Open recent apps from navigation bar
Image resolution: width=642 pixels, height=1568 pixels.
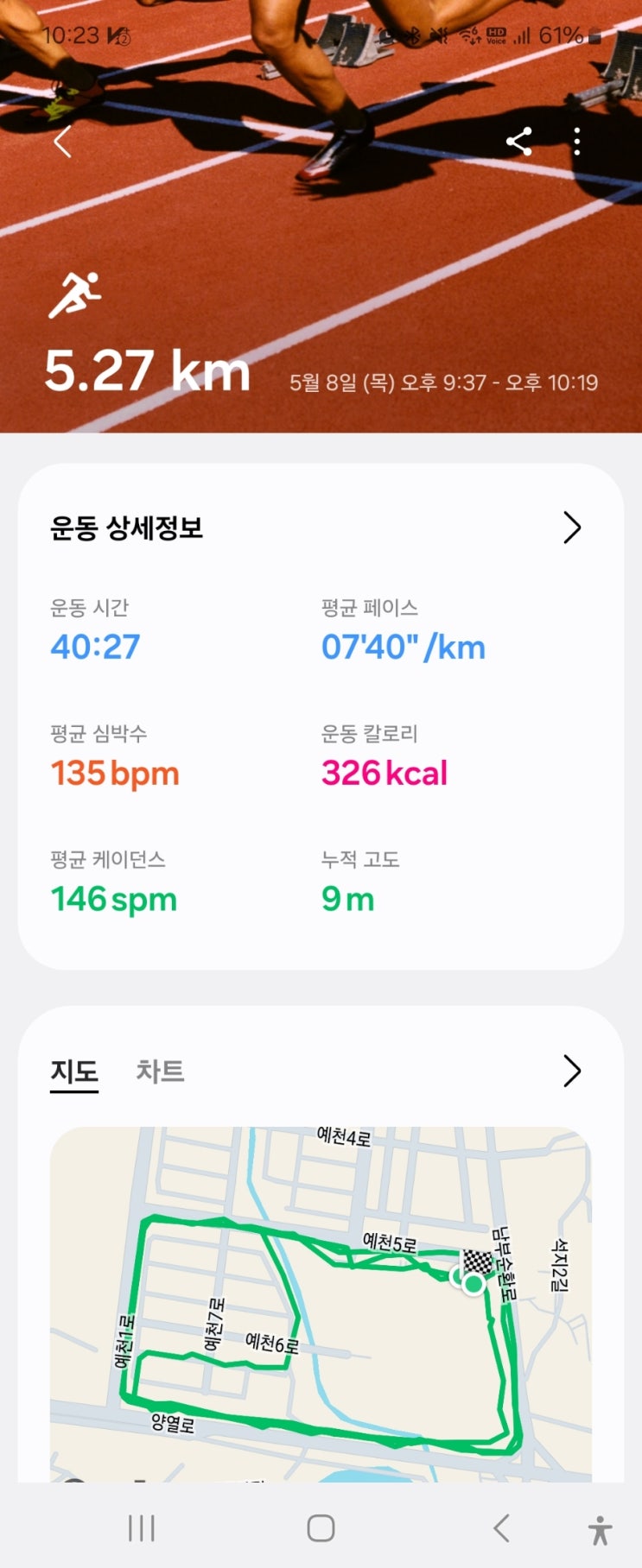click(x=142, y=1528)
